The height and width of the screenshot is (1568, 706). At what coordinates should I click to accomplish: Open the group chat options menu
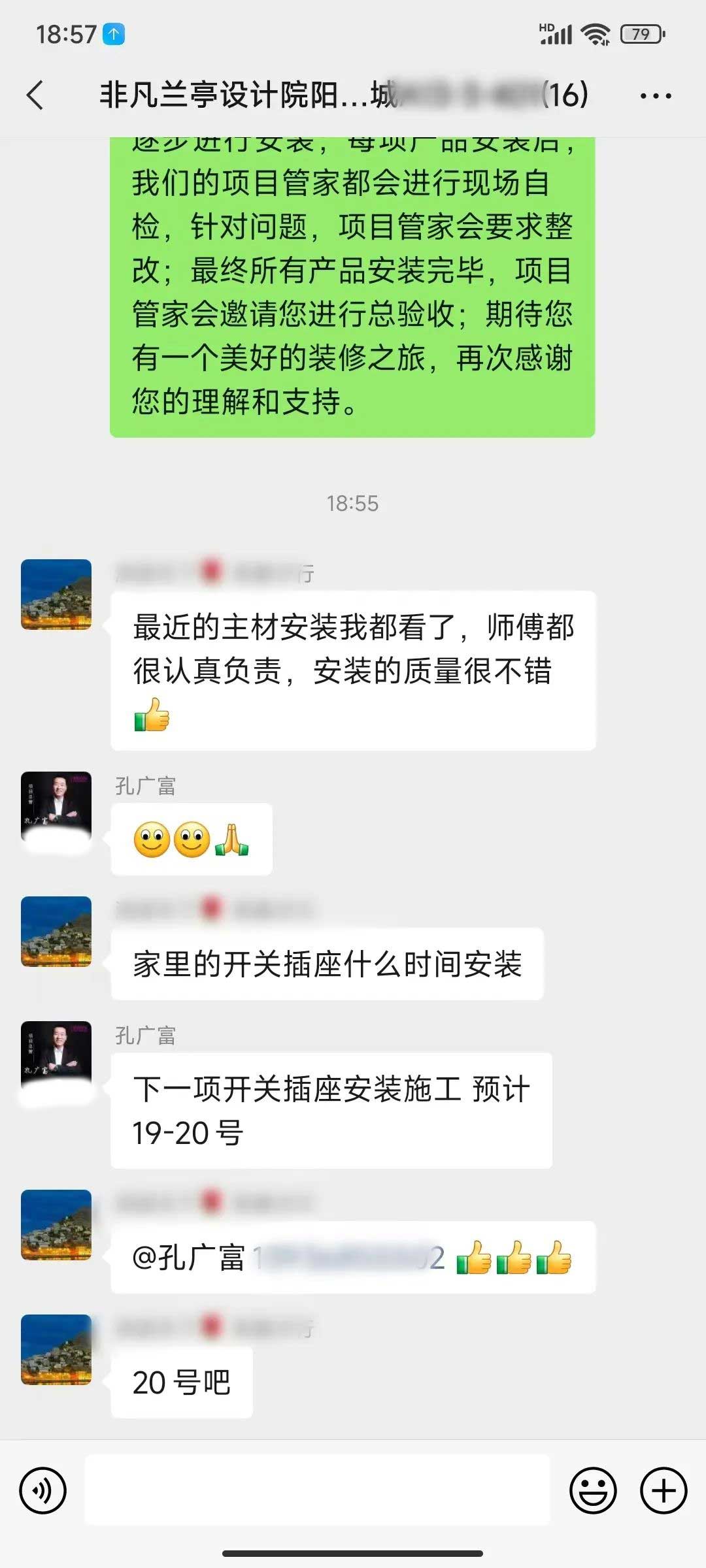tap(655, 96)
